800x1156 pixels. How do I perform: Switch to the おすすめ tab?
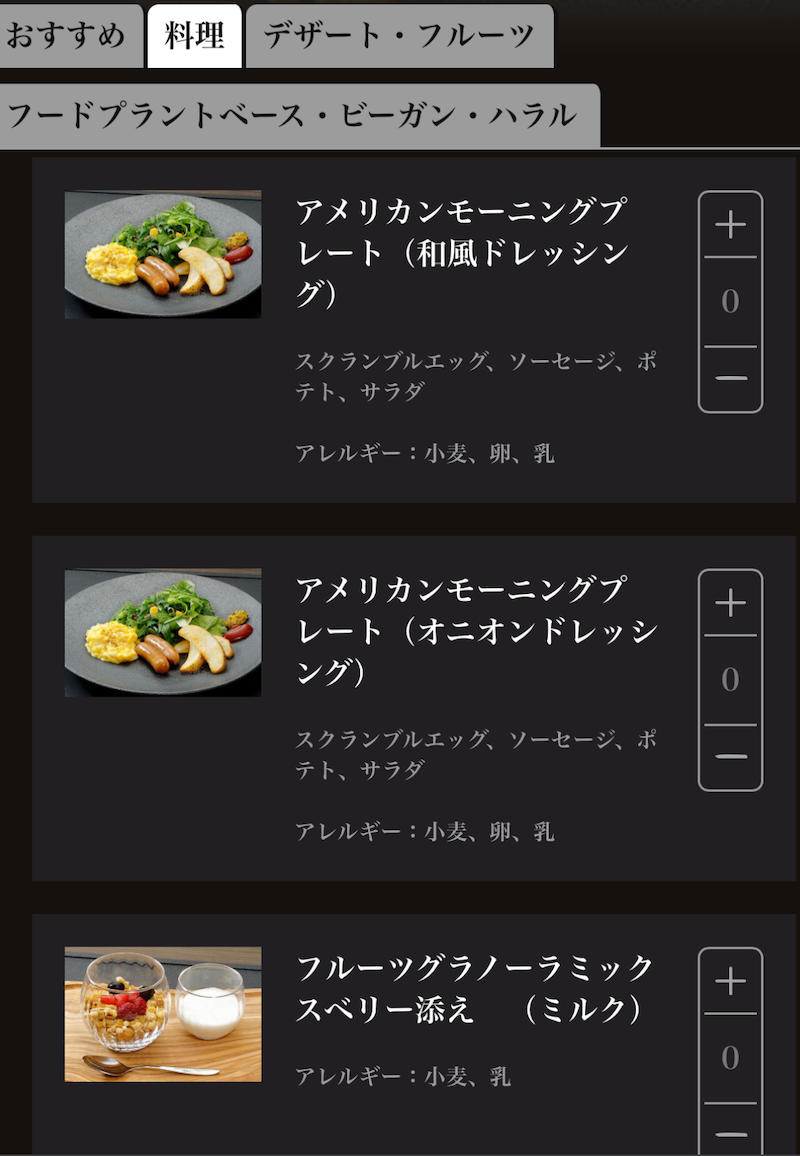click(x=66, y=35)
